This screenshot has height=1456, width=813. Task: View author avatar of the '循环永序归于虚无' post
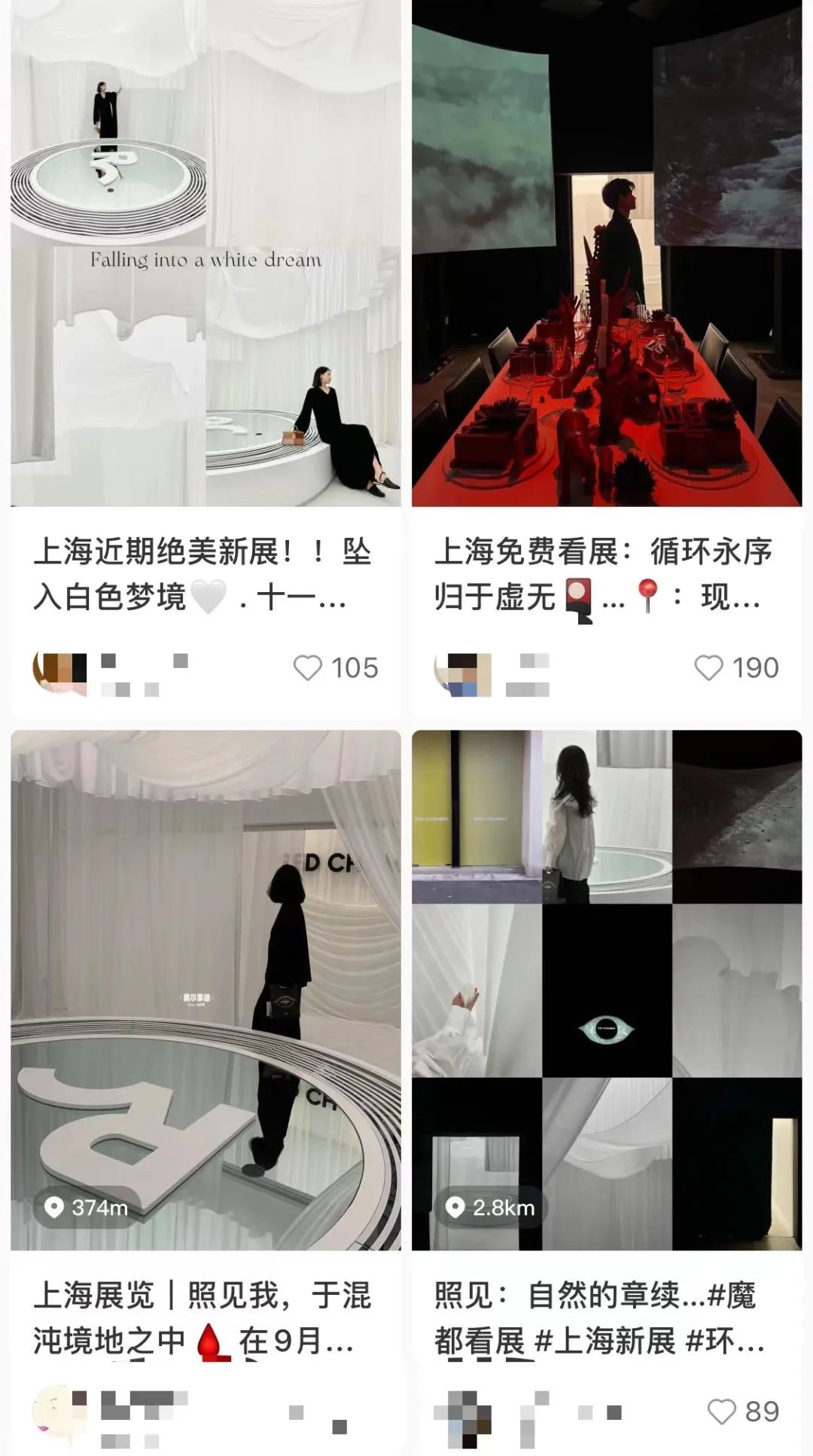tap(460, 672)
